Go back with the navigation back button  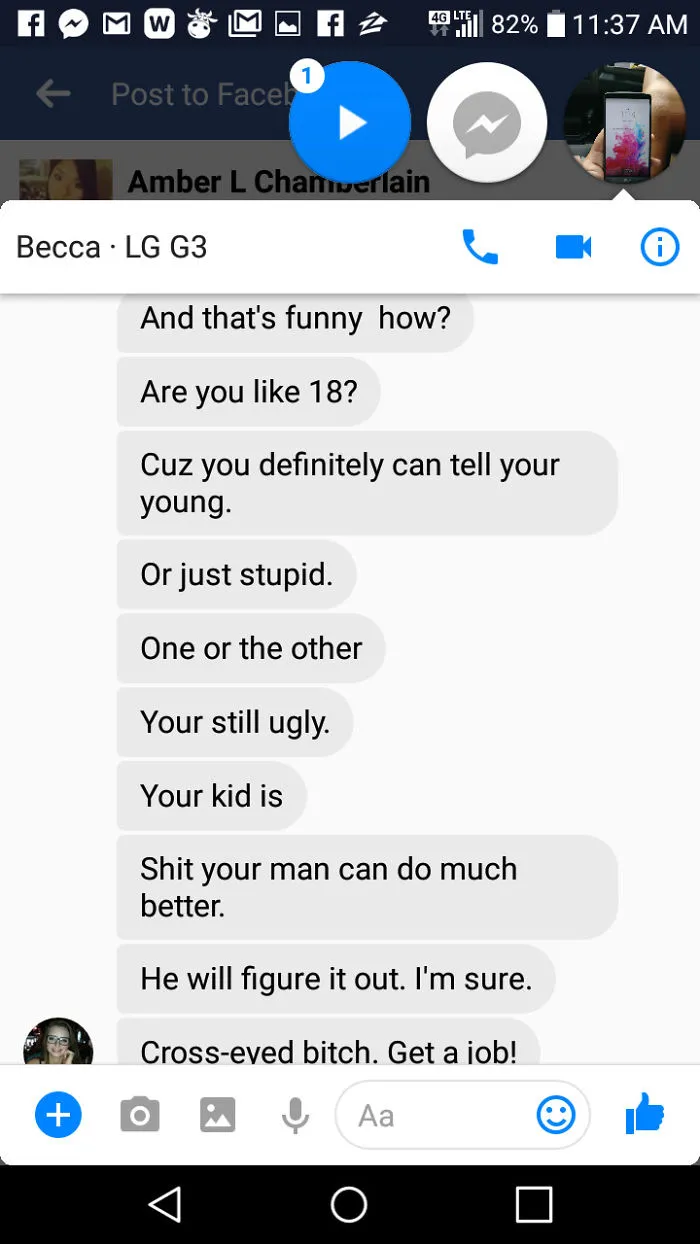coord(166,1204)
